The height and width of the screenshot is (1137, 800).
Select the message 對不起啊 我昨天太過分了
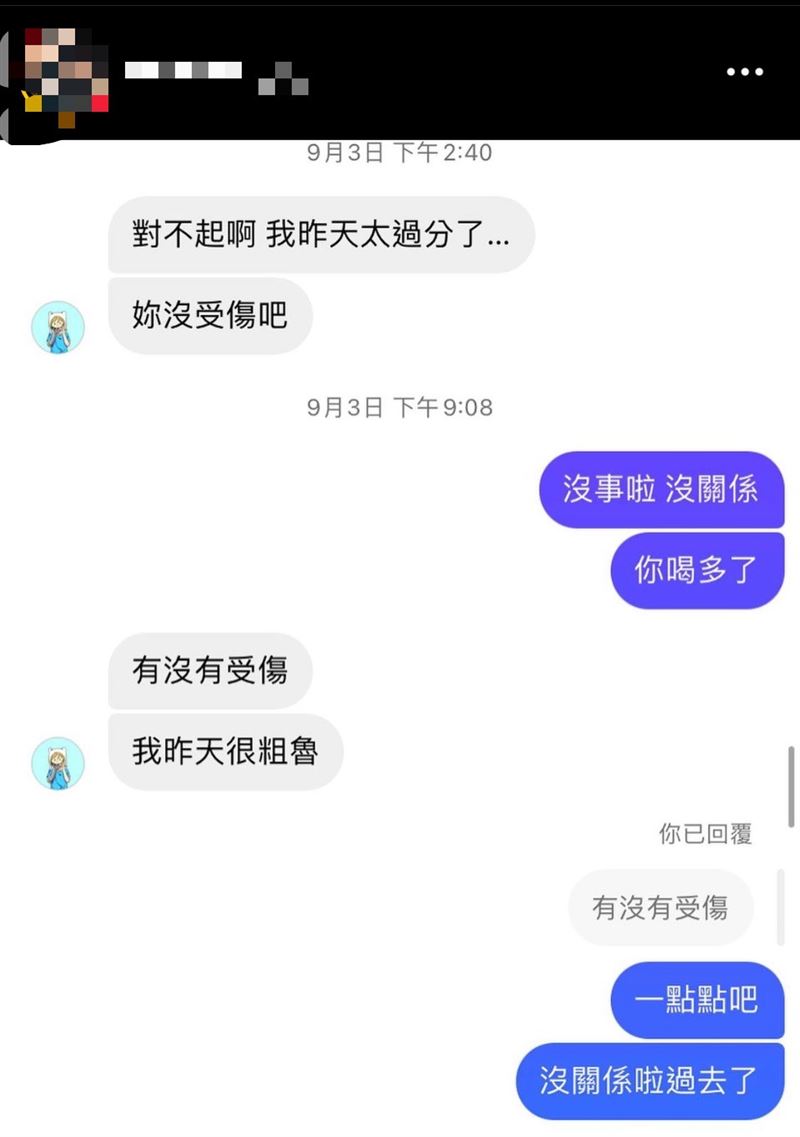coord(320,235)
